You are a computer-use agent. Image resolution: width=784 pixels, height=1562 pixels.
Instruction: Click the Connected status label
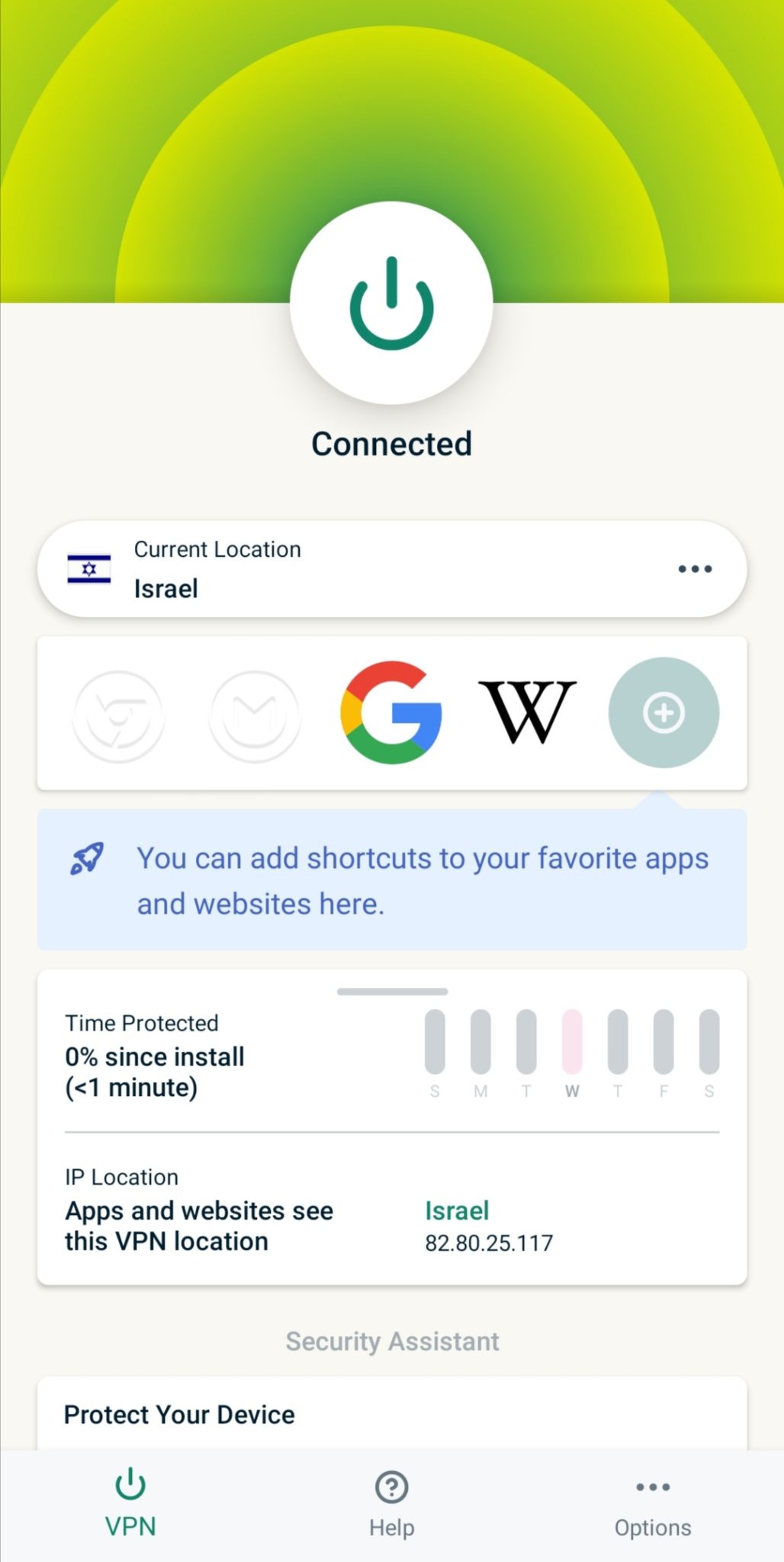[x=391, y=443]
